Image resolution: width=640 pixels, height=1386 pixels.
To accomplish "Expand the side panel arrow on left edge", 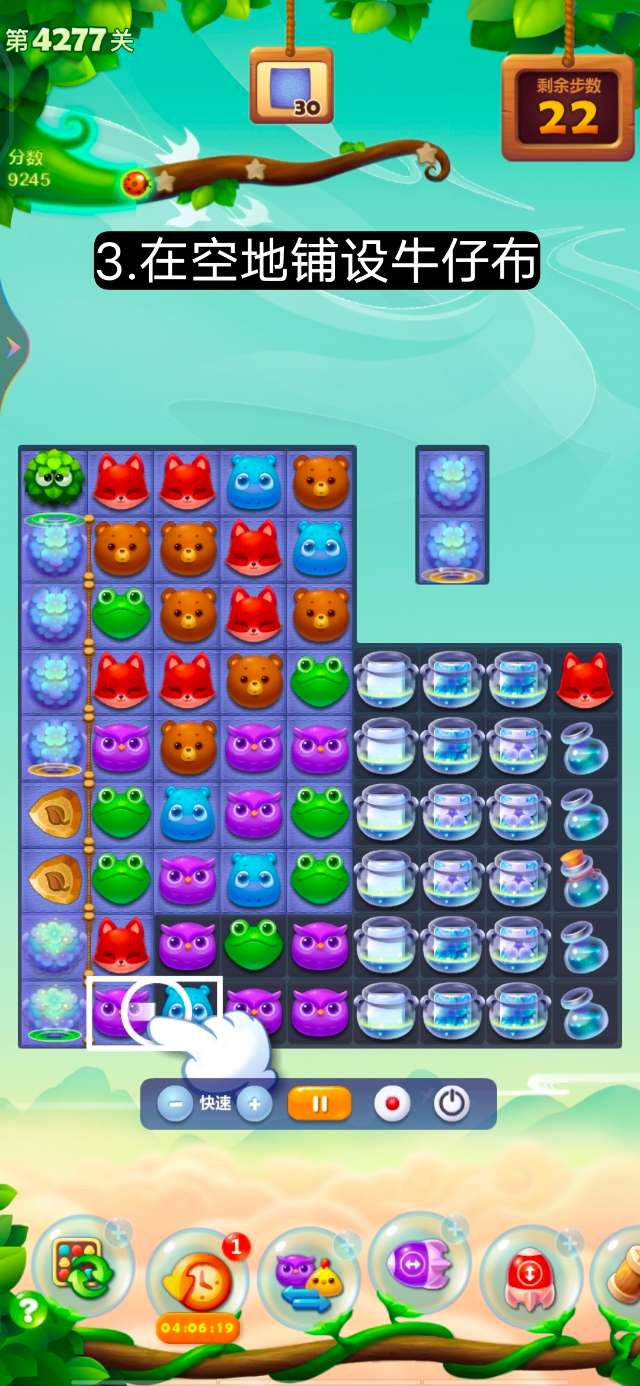I will coord(12,346).
